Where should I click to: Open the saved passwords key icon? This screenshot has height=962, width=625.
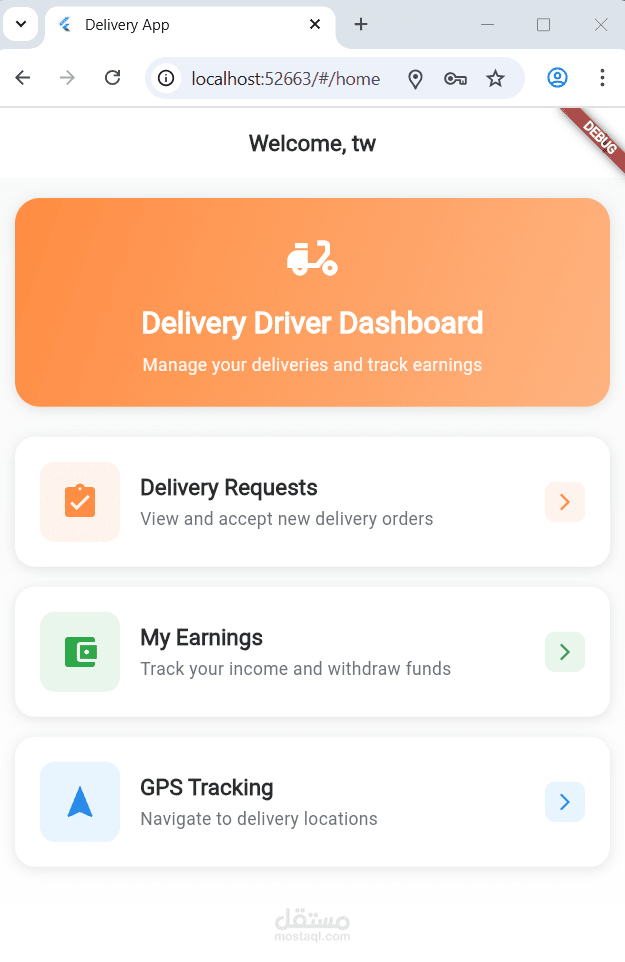click(455, 79)
